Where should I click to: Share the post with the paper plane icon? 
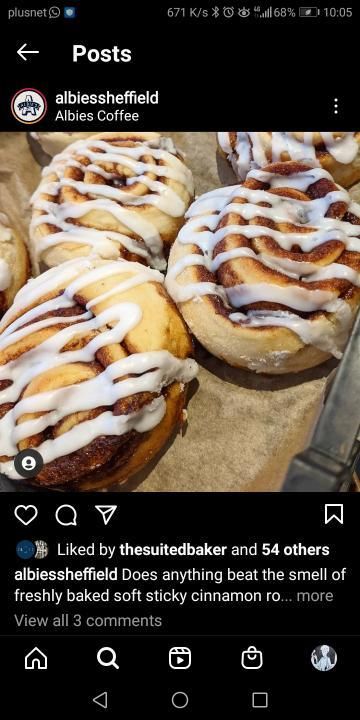[x=106, y=514]
